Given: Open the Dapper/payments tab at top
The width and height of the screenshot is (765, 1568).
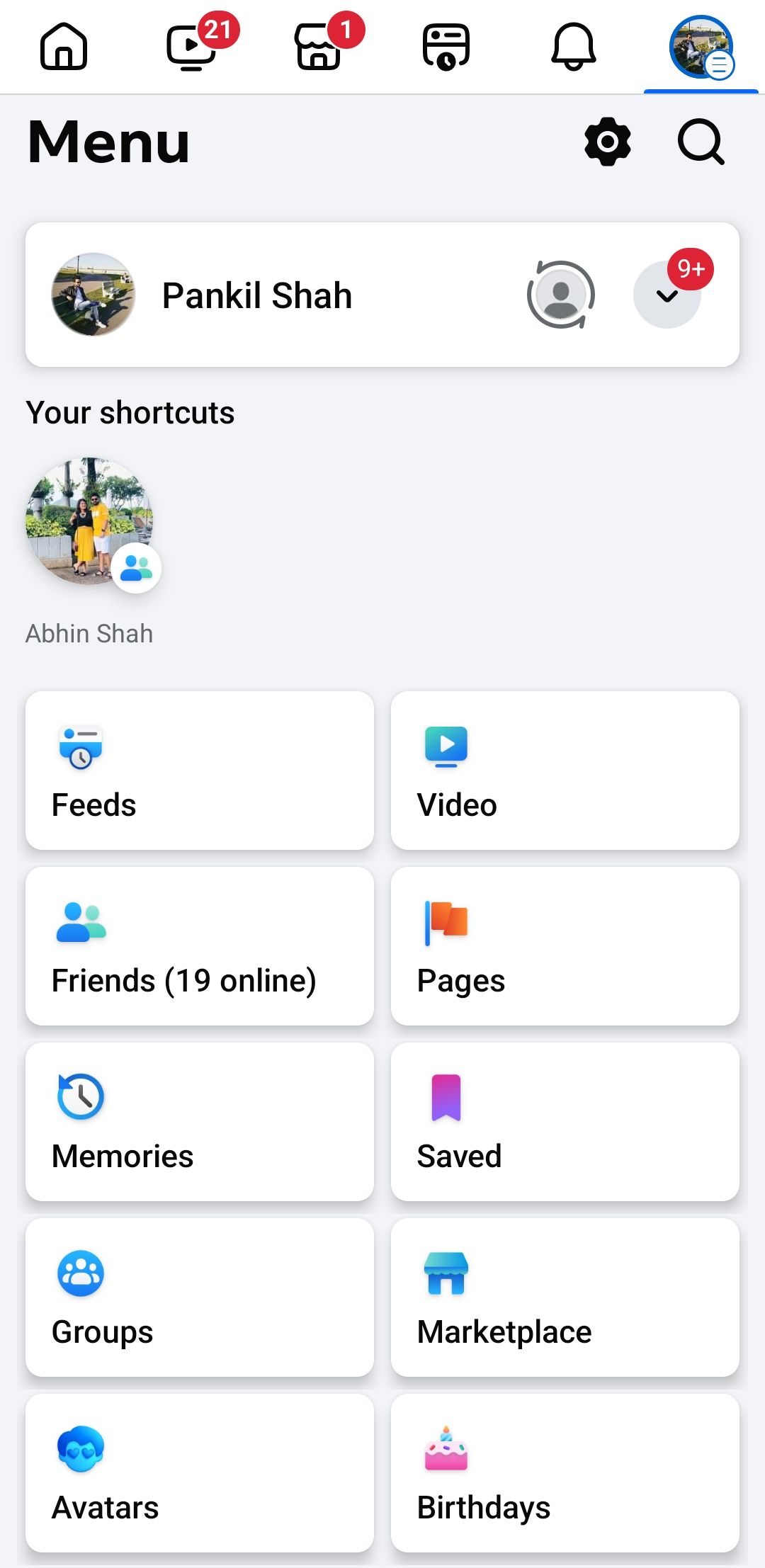Looking at the screenshot, I should 447,47.
